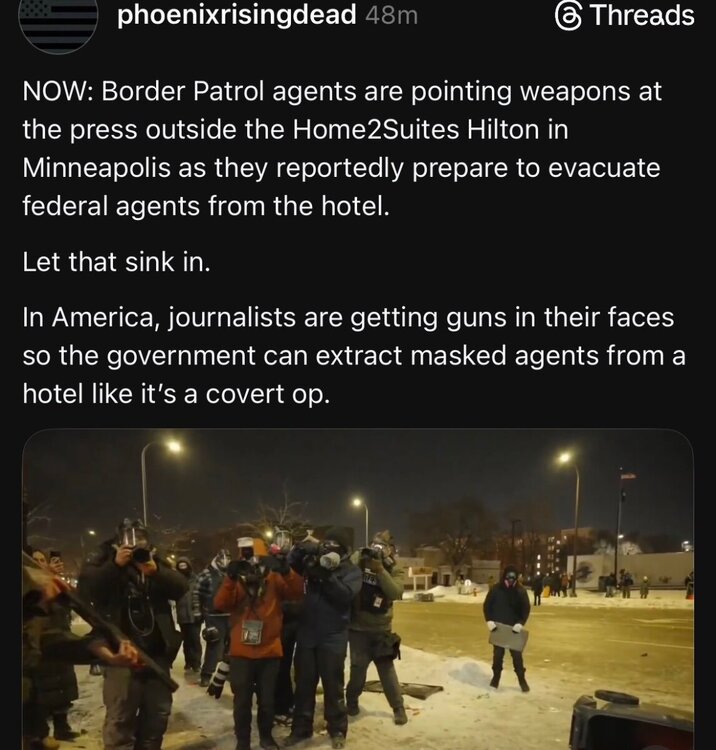Tap the phoenixrisingdead username
Viewport: 716px width, 750px height.
pyautogui.click(x=237, y=15)
